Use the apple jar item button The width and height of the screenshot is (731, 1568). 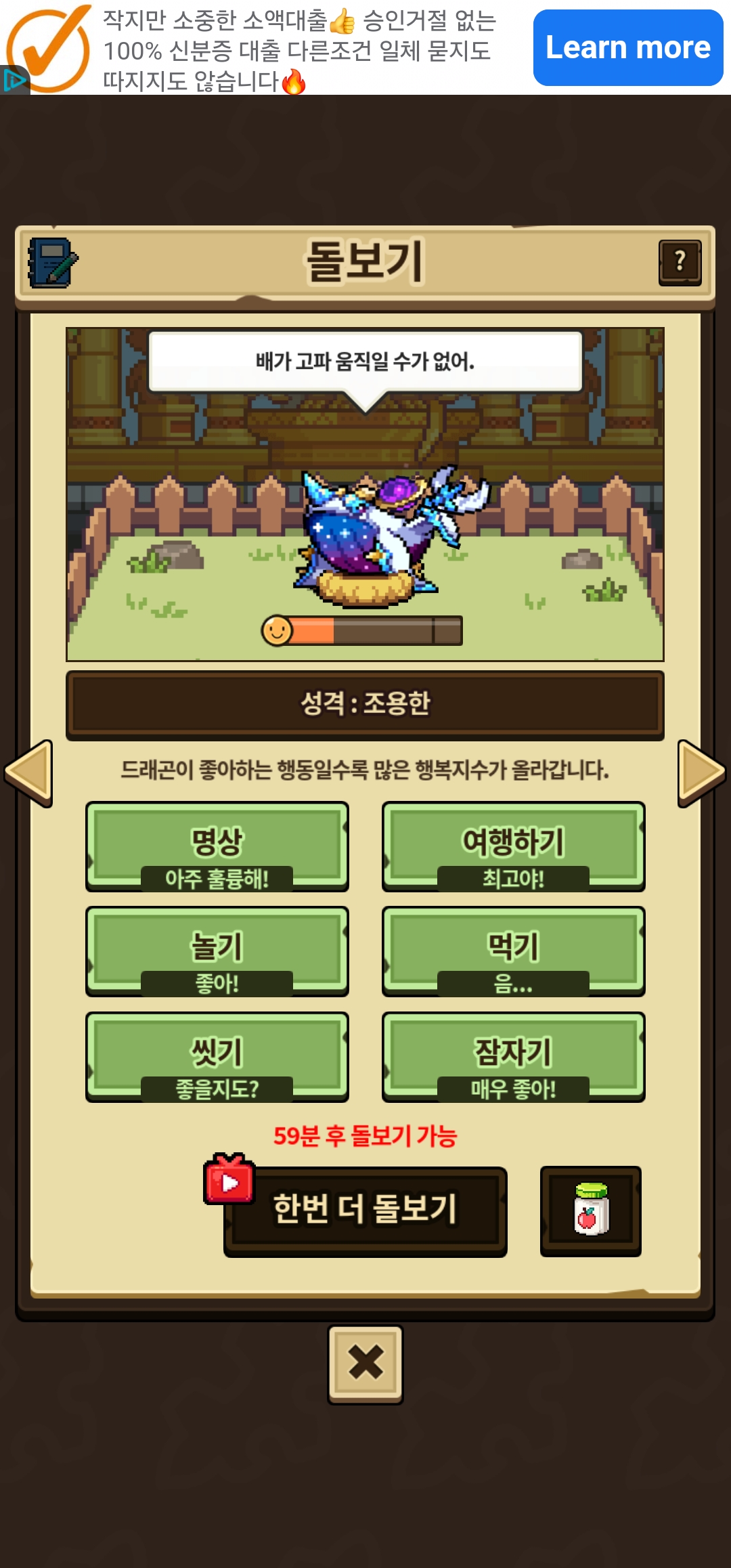click(590, 1211)
